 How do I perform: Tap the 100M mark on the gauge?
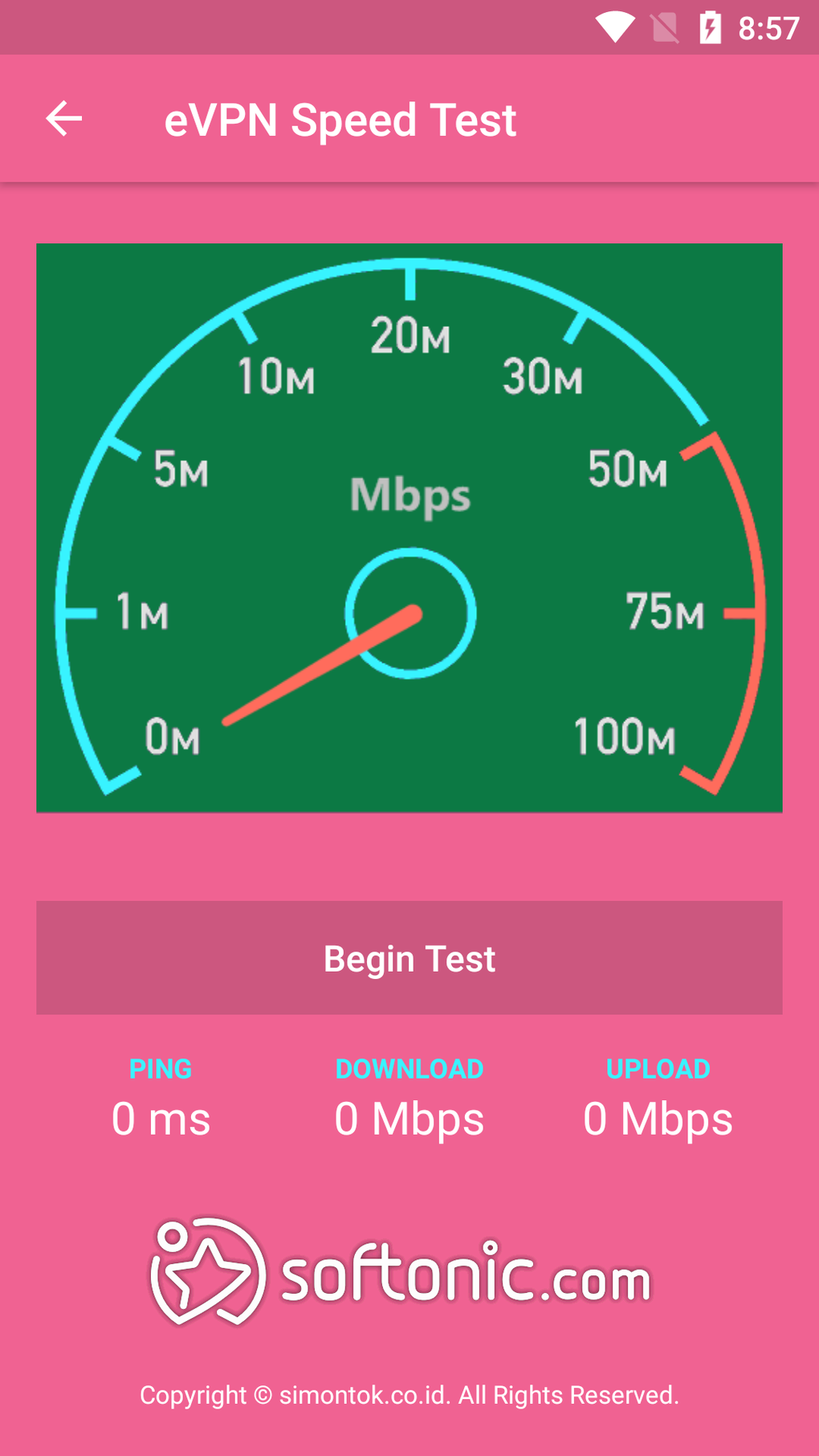point(627,735)
